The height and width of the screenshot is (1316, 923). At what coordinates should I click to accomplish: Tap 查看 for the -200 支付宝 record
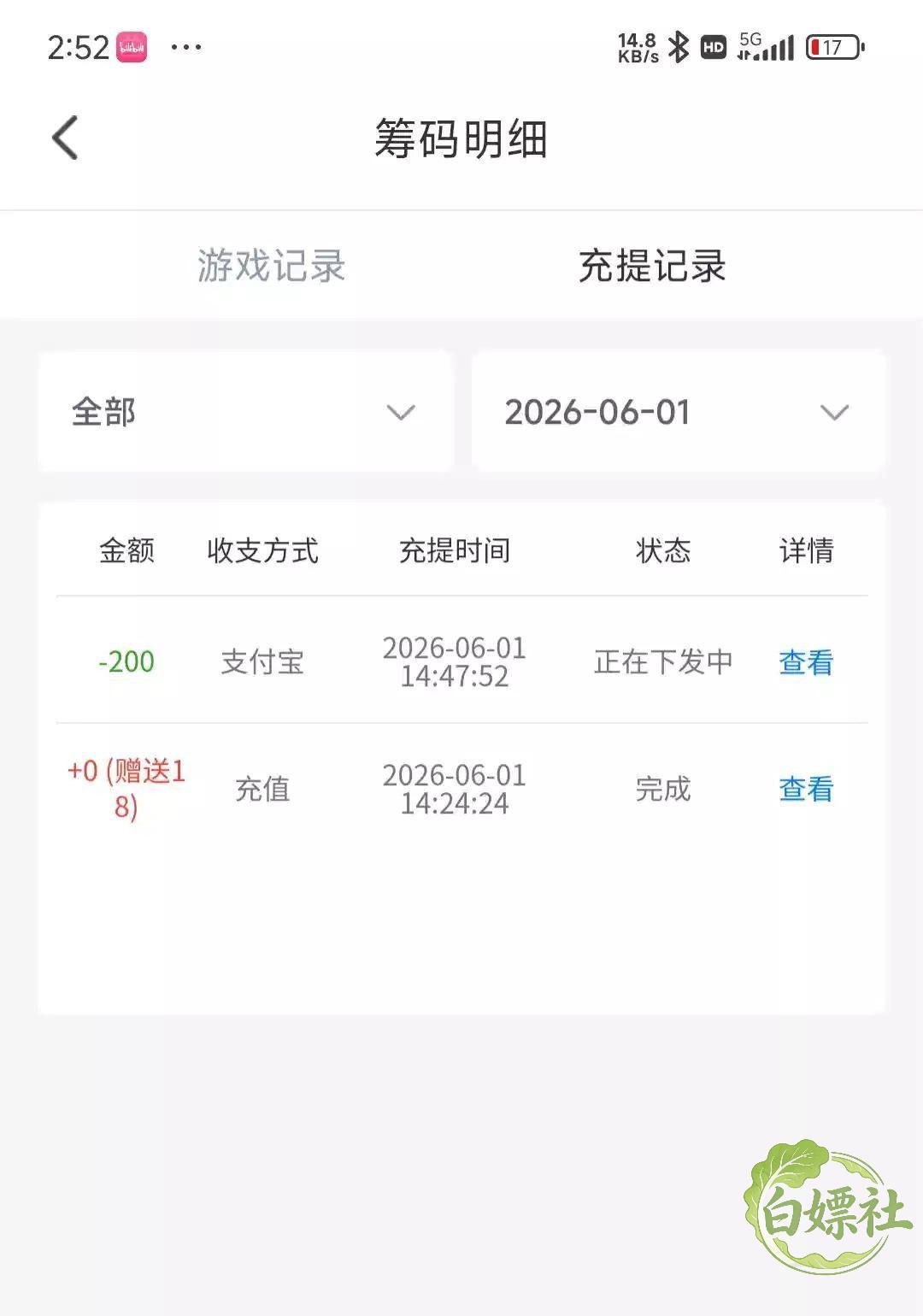click(806, 662)
